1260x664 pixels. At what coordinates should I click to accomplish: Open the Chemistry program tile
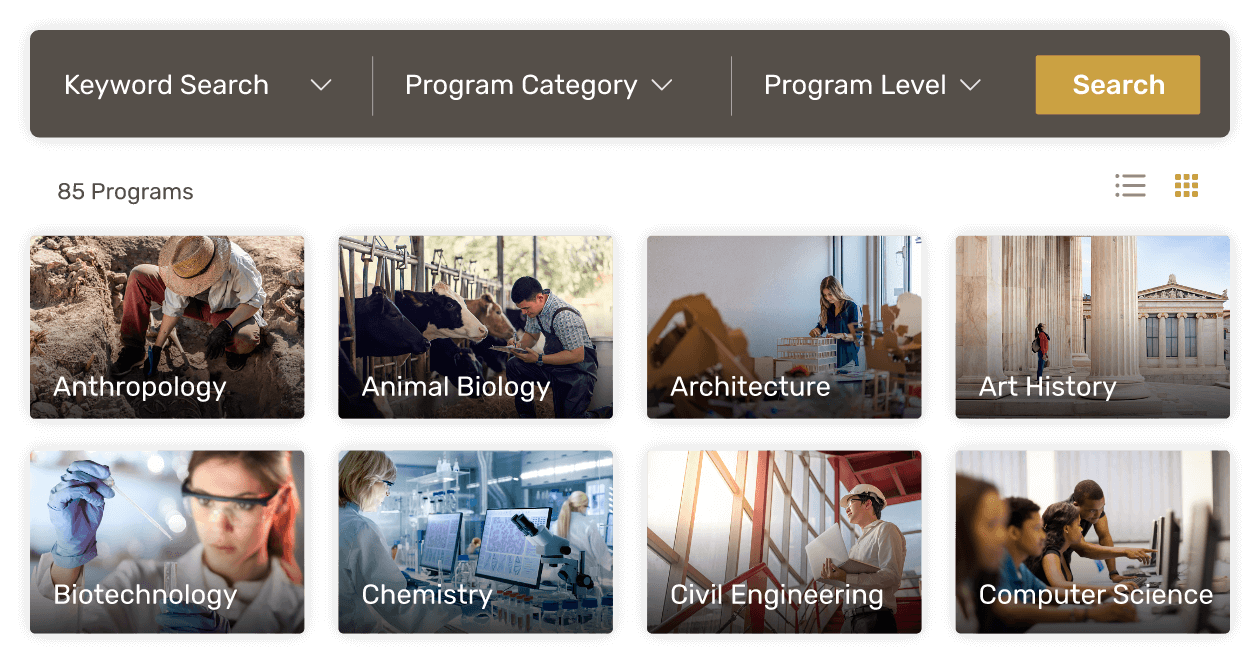475,541
